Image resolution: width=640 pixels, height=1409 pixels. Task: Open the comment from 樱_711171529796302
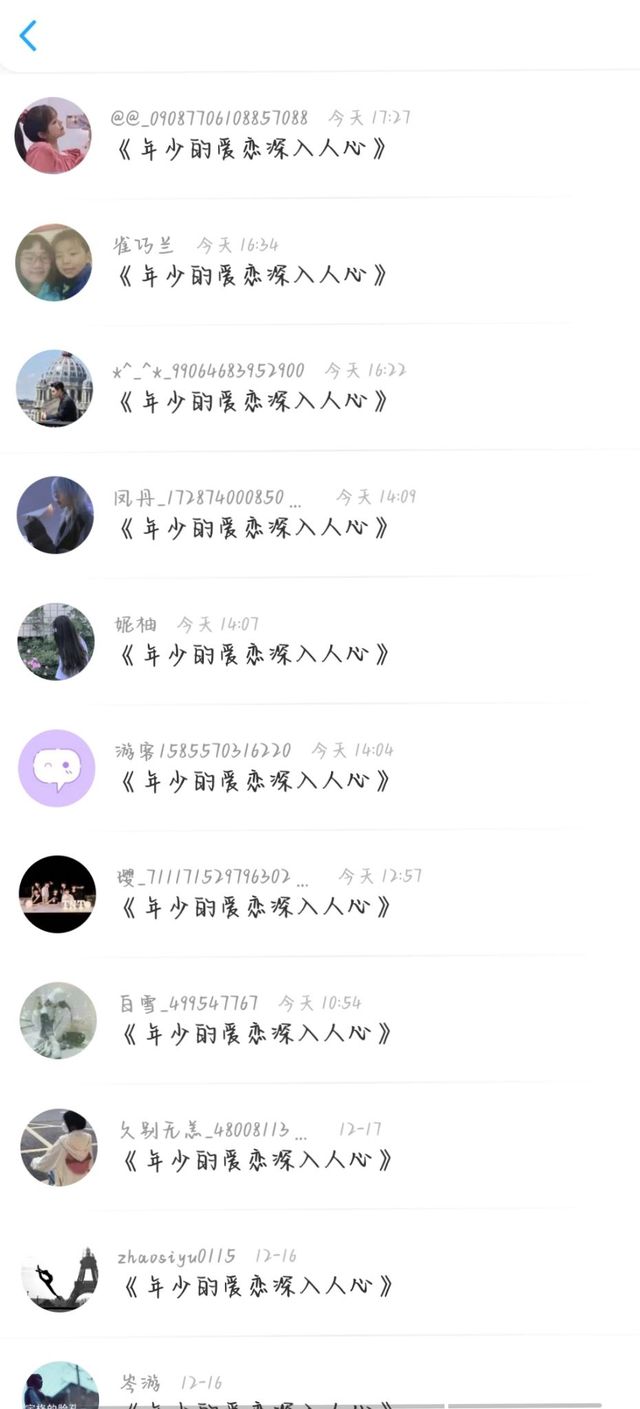click(x=320, y=893)
